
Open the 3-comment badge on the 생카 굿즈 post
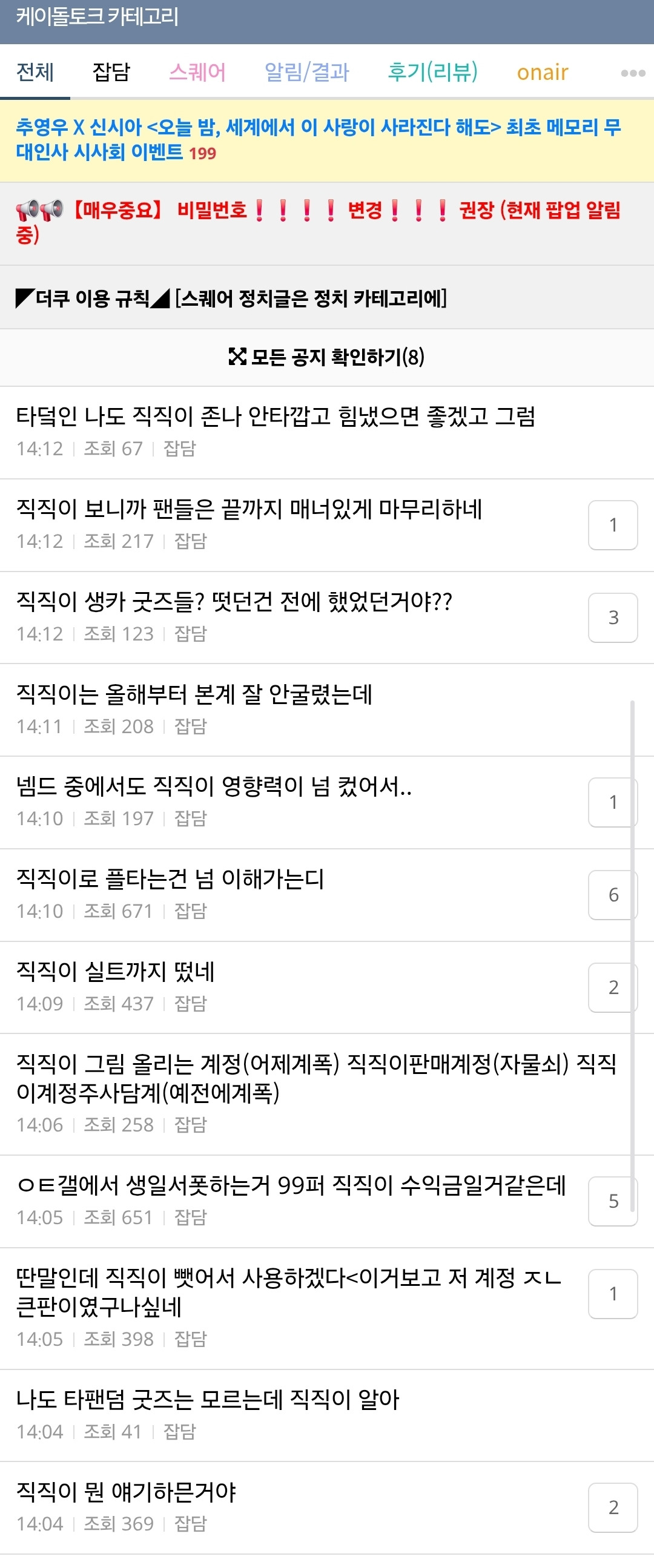[613, 617]
